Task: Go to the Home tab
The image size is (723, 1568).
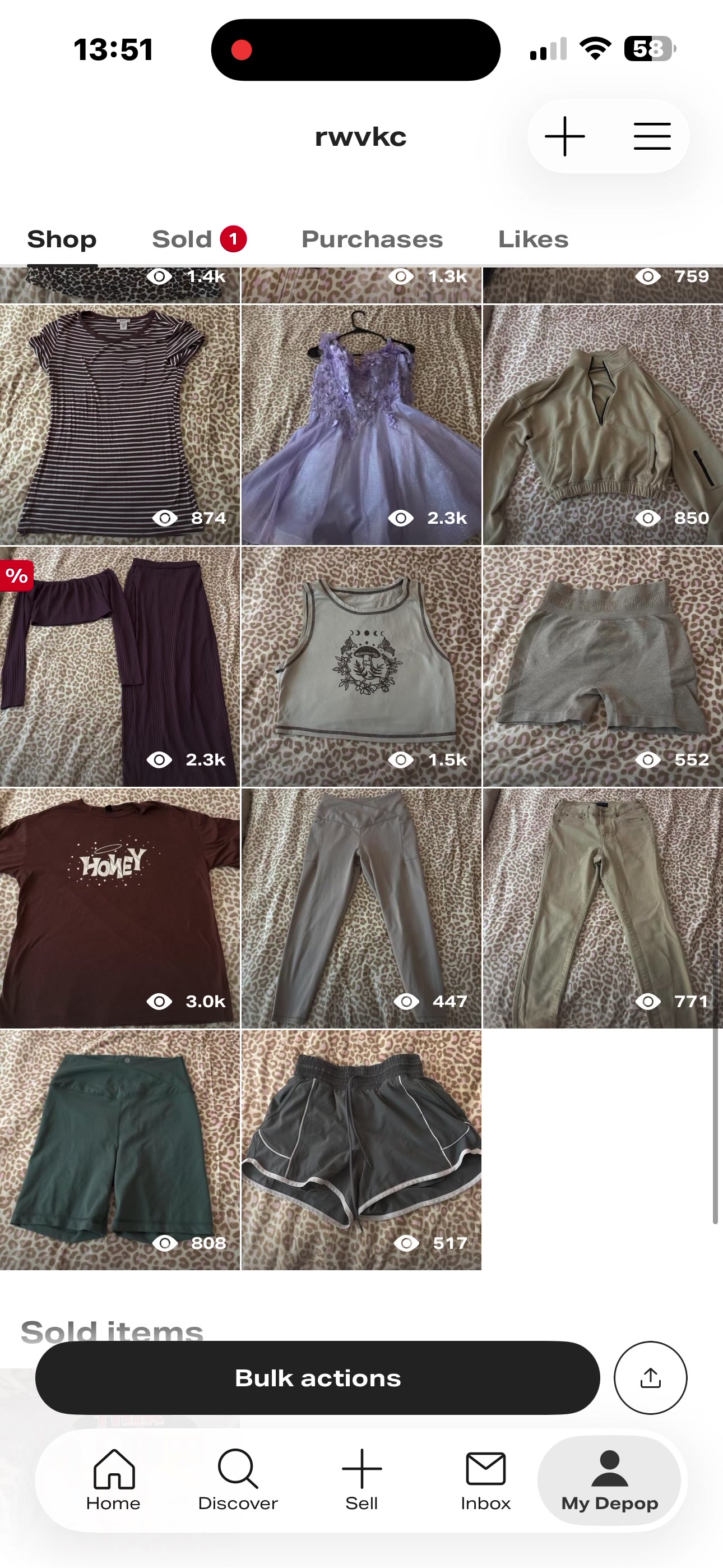Action: 113,1480
